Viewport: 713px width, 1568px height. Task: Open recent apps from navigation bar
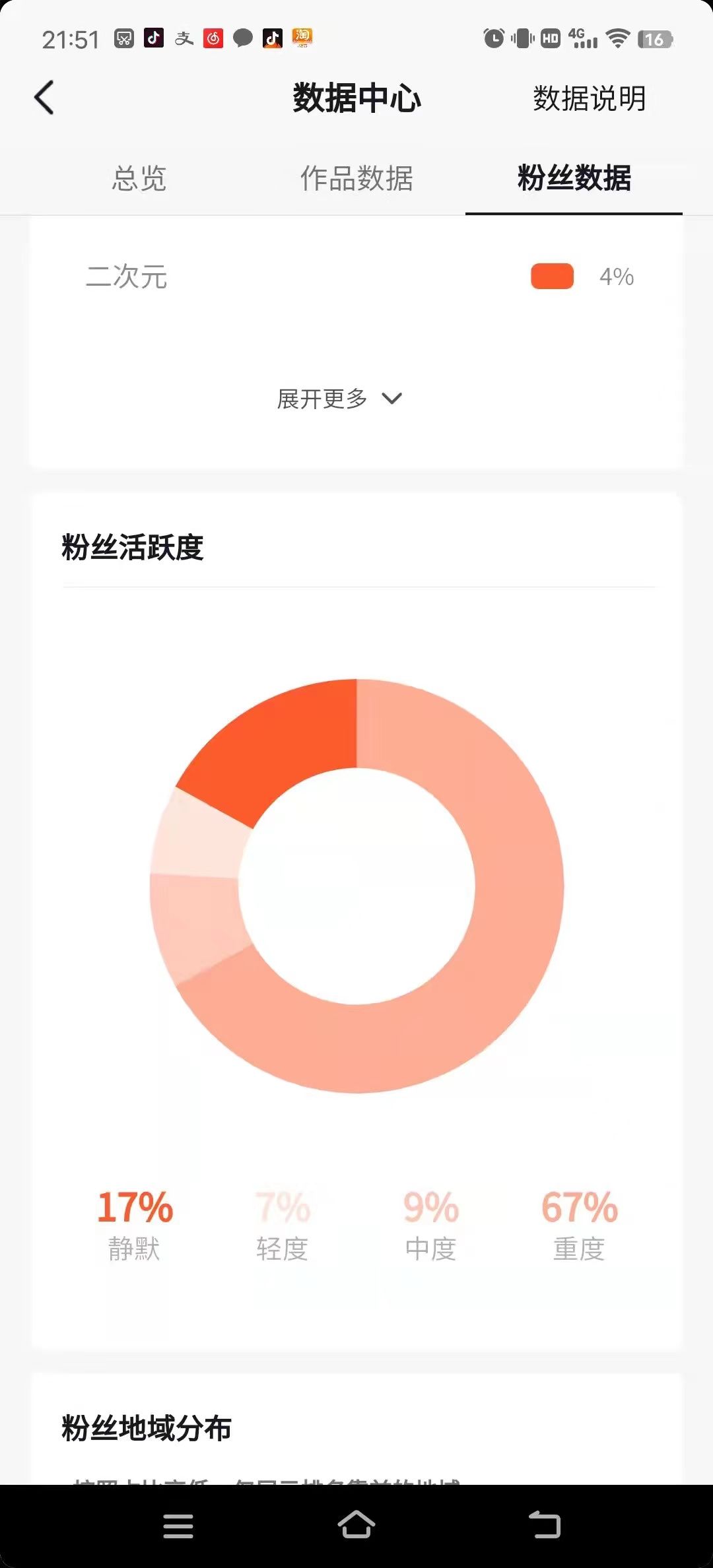pos(178,1526)
